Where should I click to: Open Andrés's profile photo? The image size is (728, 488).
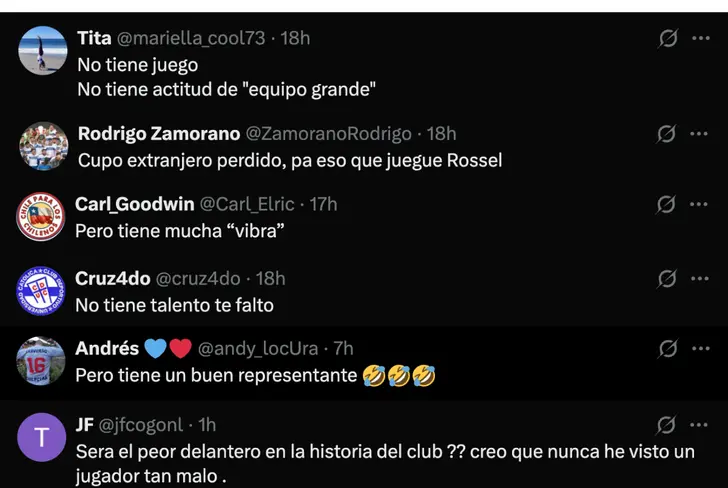point(43,362)
